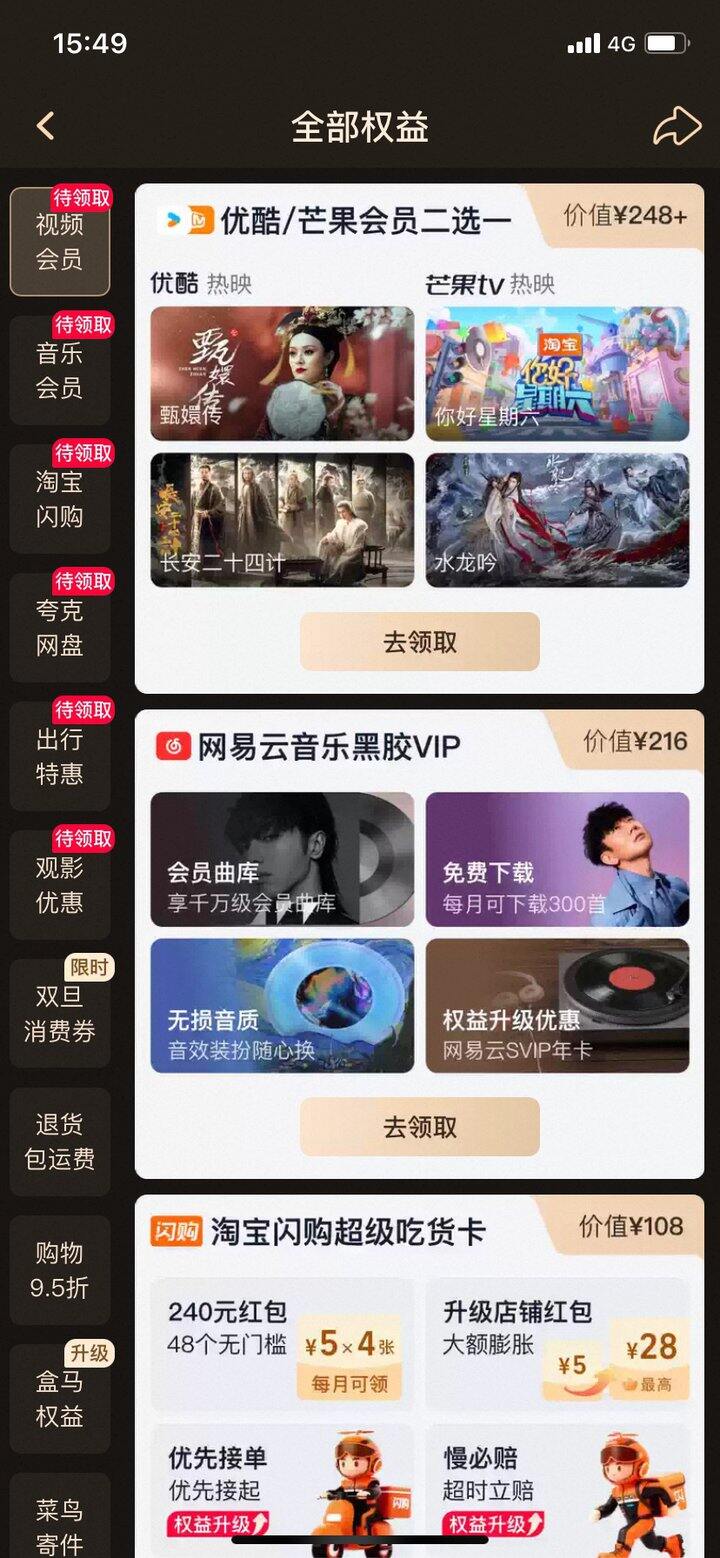Share this 全部权益 page

pyautogui.click(x=677, y=127)
